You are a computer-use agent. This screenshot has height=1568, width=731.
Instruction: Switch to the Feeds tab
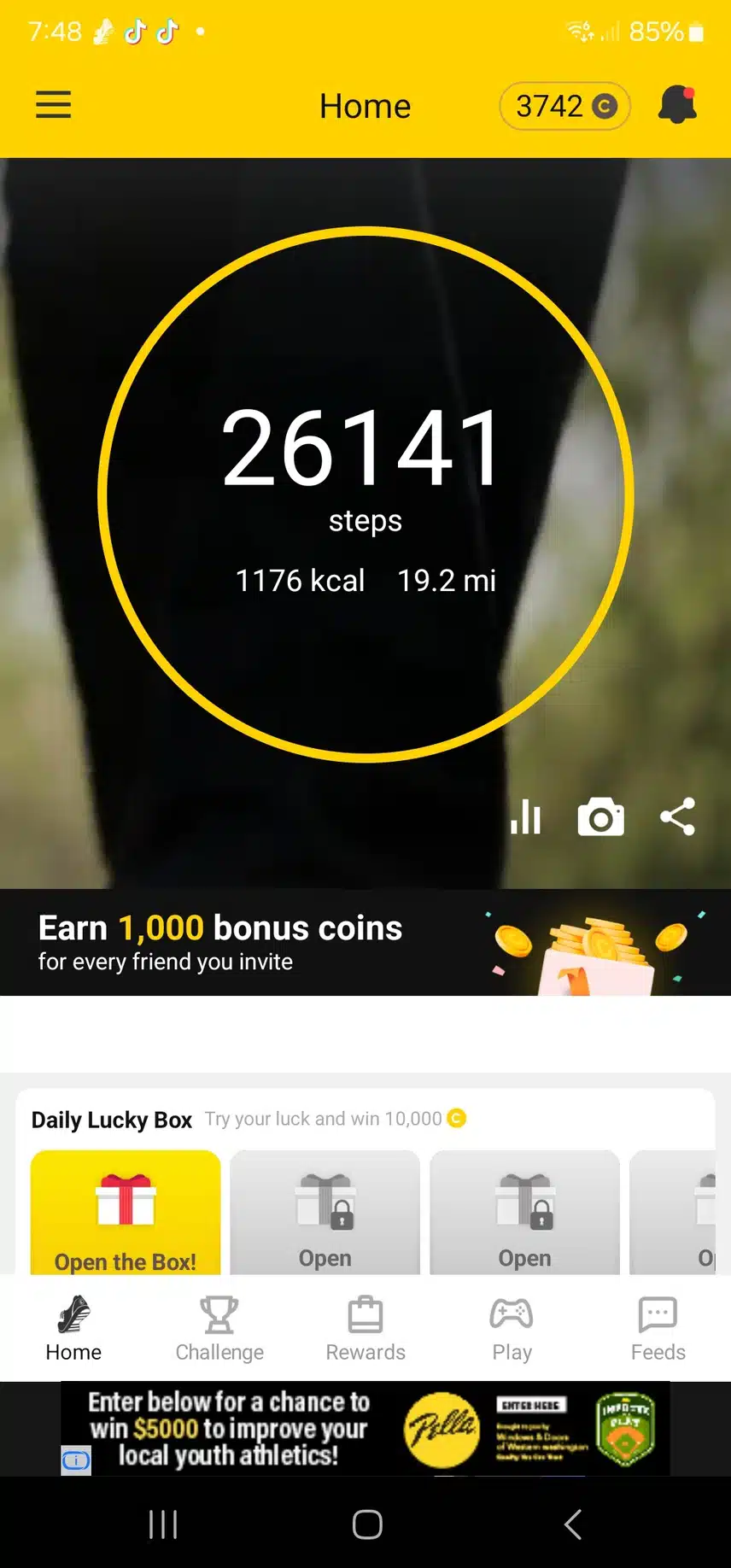pyautogui.click(x=658, y=1328)
